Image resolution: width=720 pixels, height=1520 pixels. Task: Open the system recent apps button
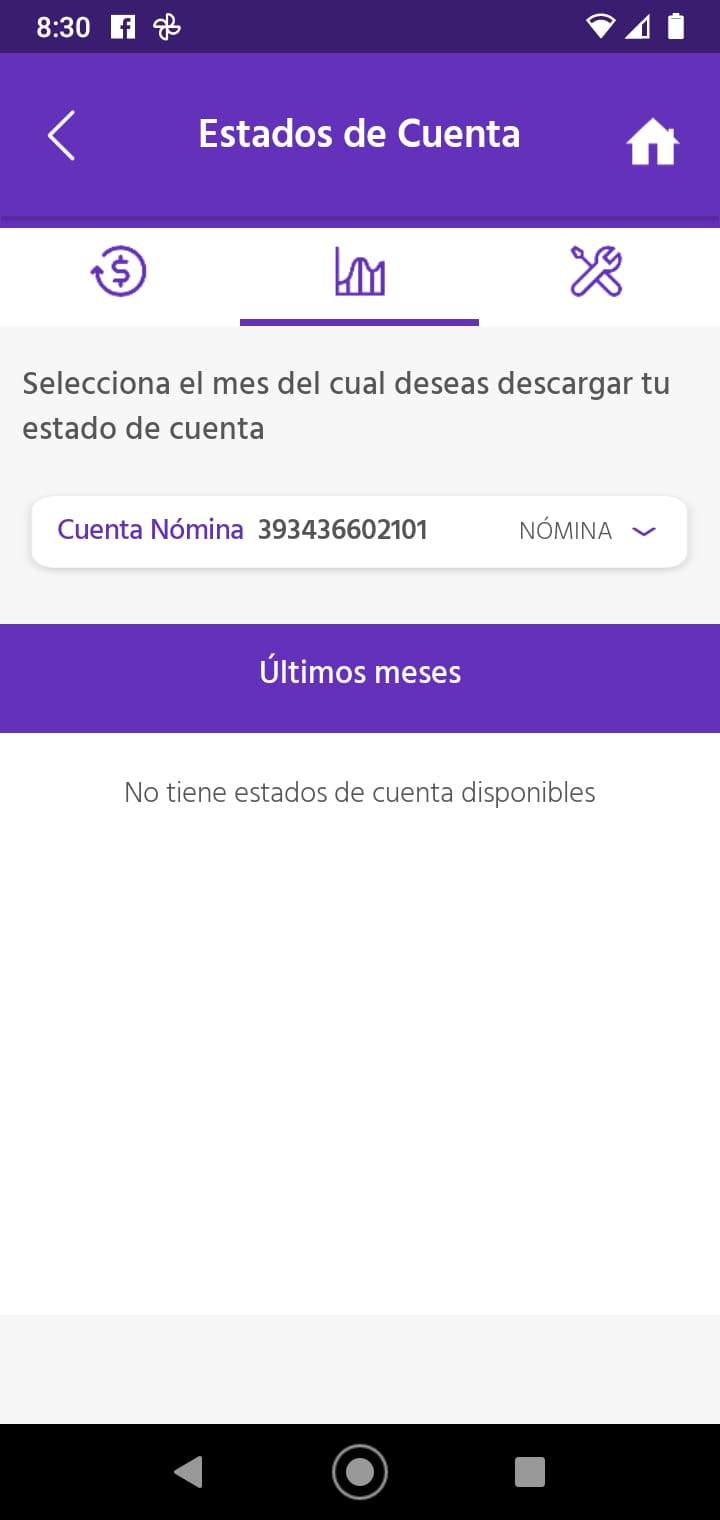[x=530, y=1472]
